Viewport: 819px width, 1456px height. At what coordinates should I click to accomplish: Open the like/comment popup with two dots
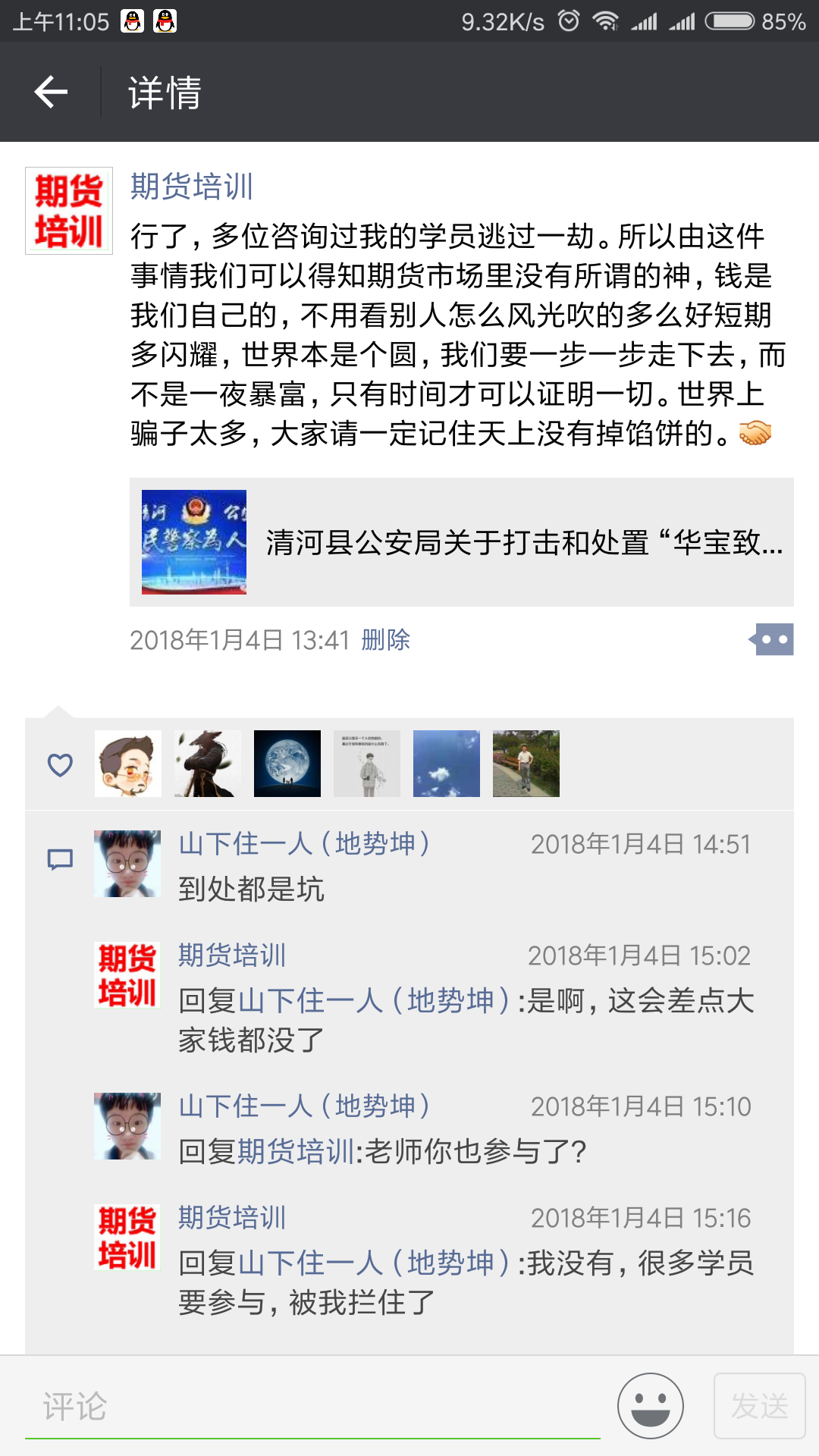click(771, 639)
